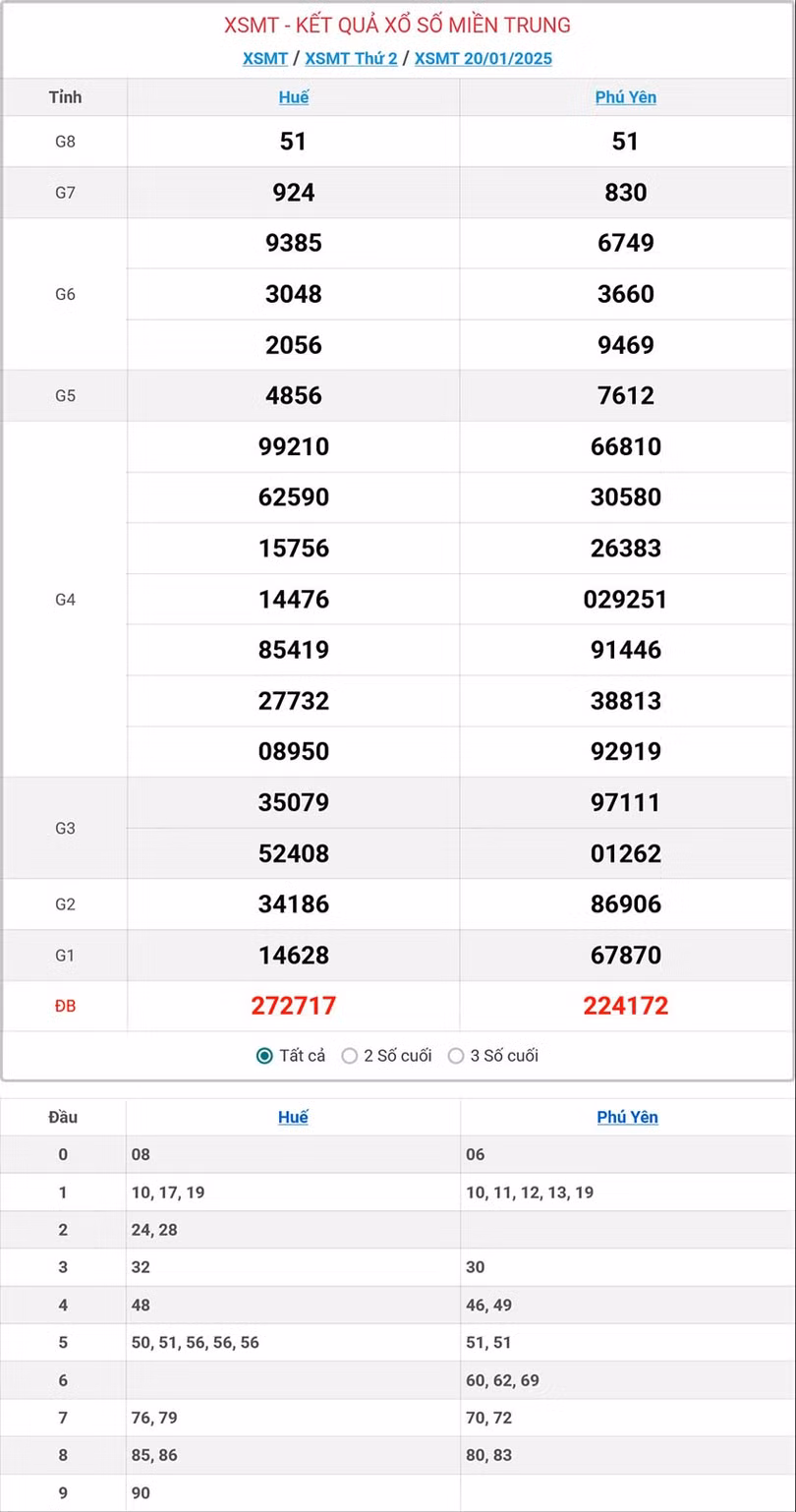Open the XSMT 20/01/2025 link
Image resolution: width=796 pixels, height=1512 pixels.
[x=483, y=58]
